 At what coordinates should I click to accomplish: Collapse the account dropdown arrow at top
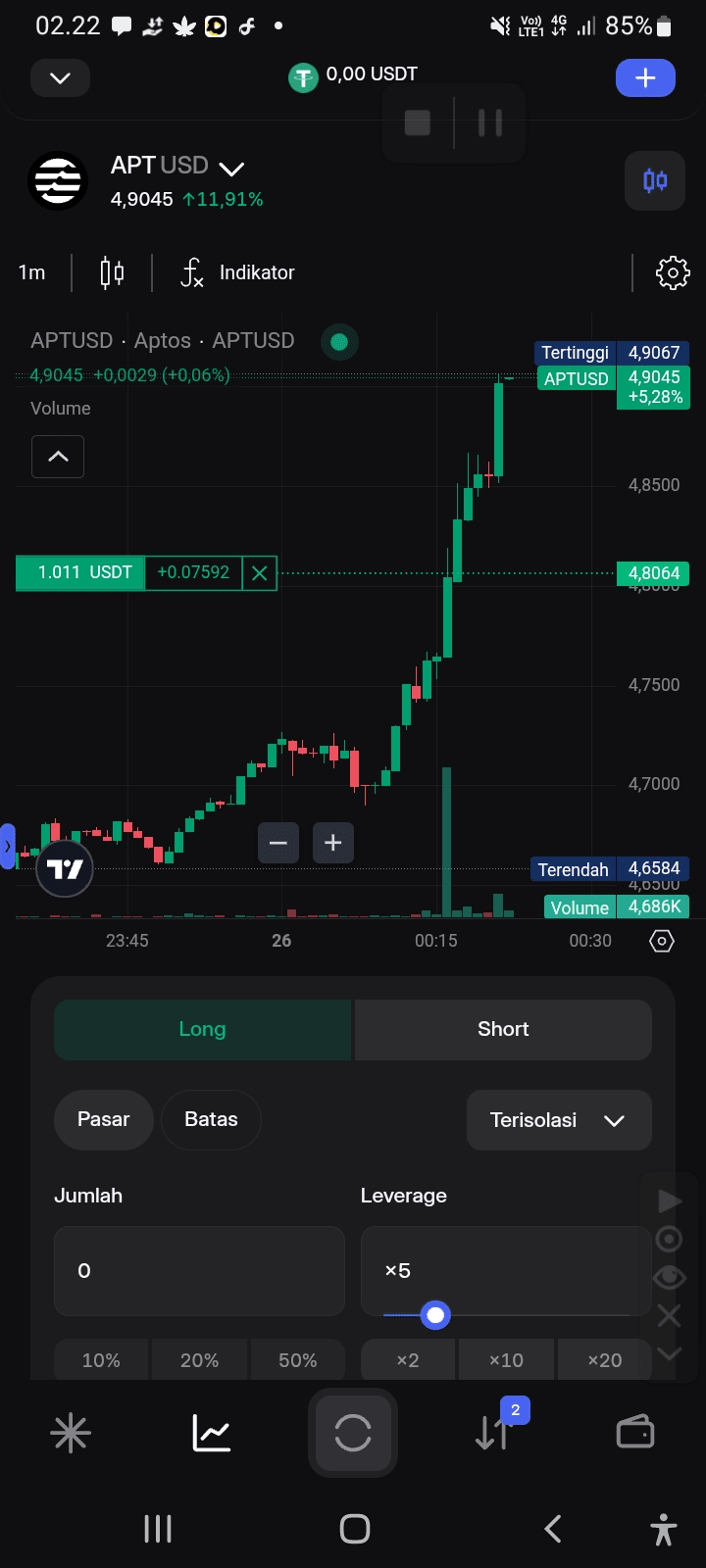[60, 78]
